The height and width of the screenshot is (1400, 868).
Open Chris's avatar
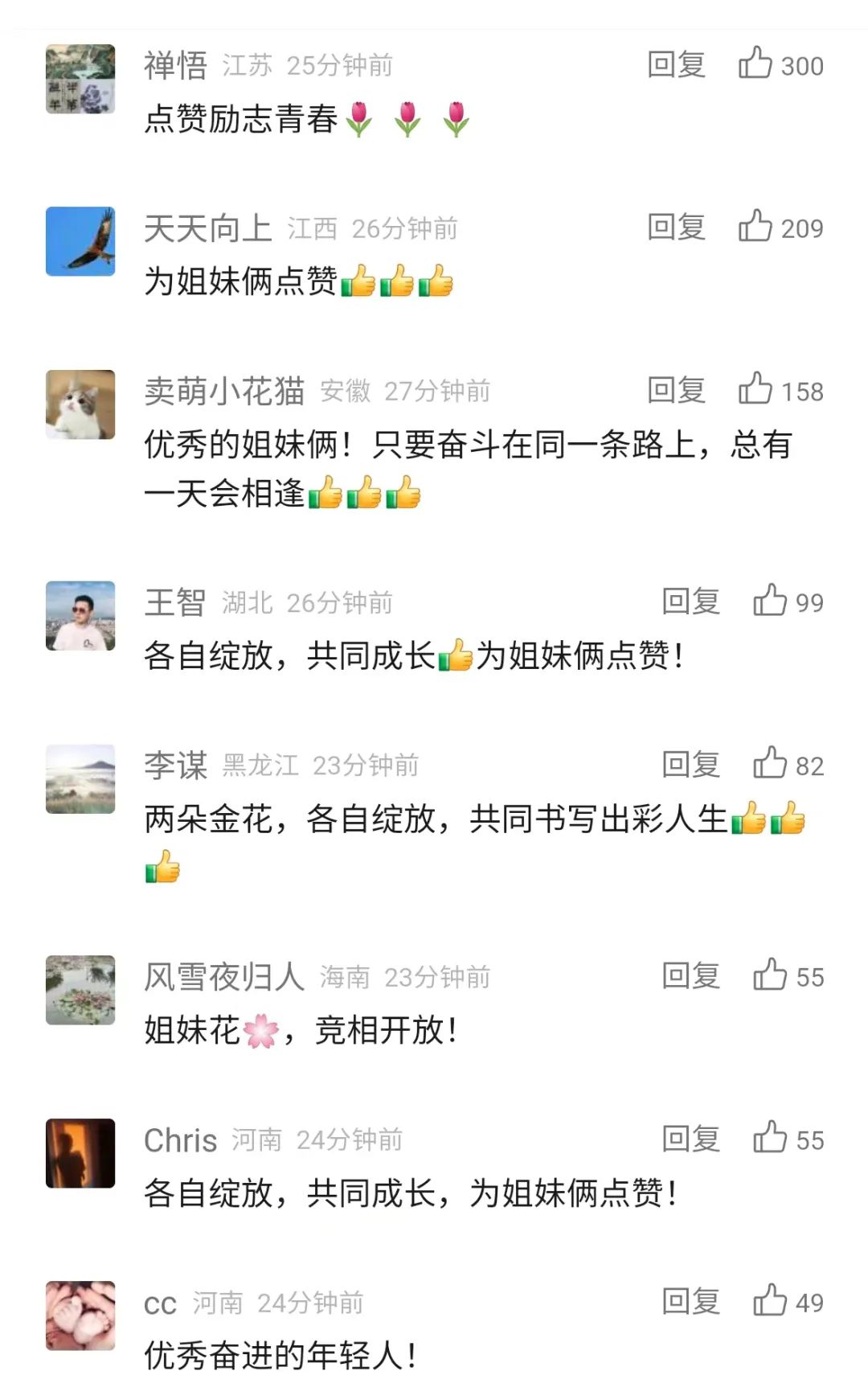click(80, 1153)
